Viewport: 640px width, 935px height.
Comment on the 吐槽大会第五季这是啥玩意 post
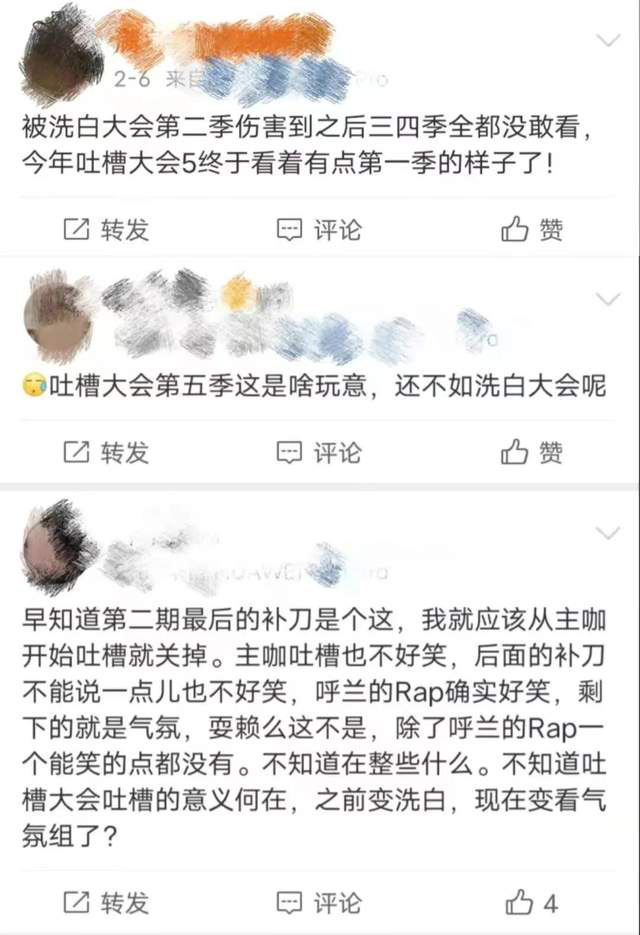coord(319,452)
